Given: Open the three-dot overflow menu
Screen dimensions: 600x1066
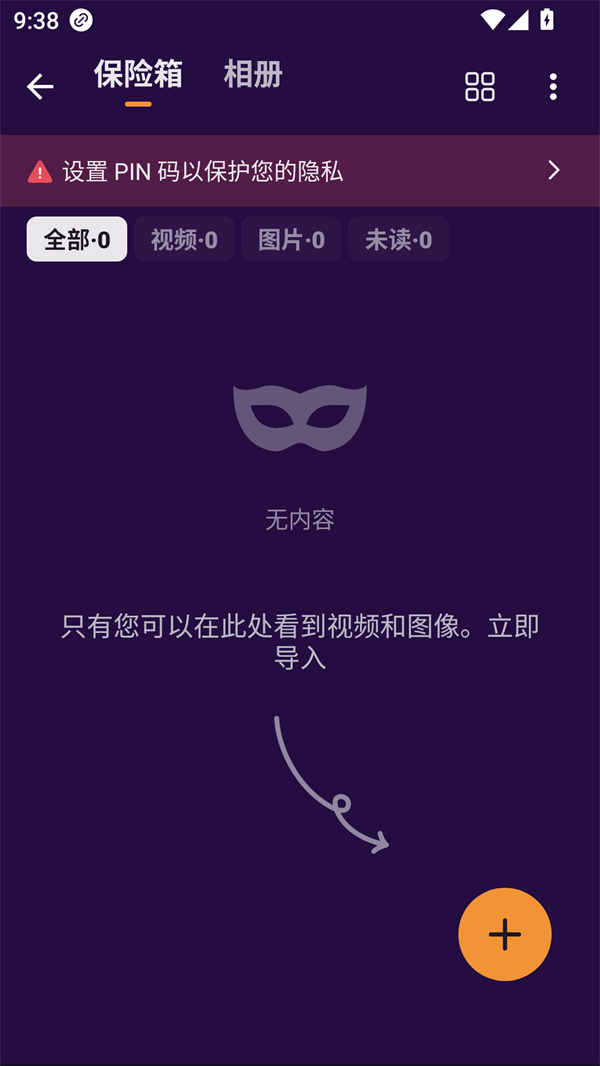Looking at the screenshot, I should pyautogui.click(x=553, y=87).
